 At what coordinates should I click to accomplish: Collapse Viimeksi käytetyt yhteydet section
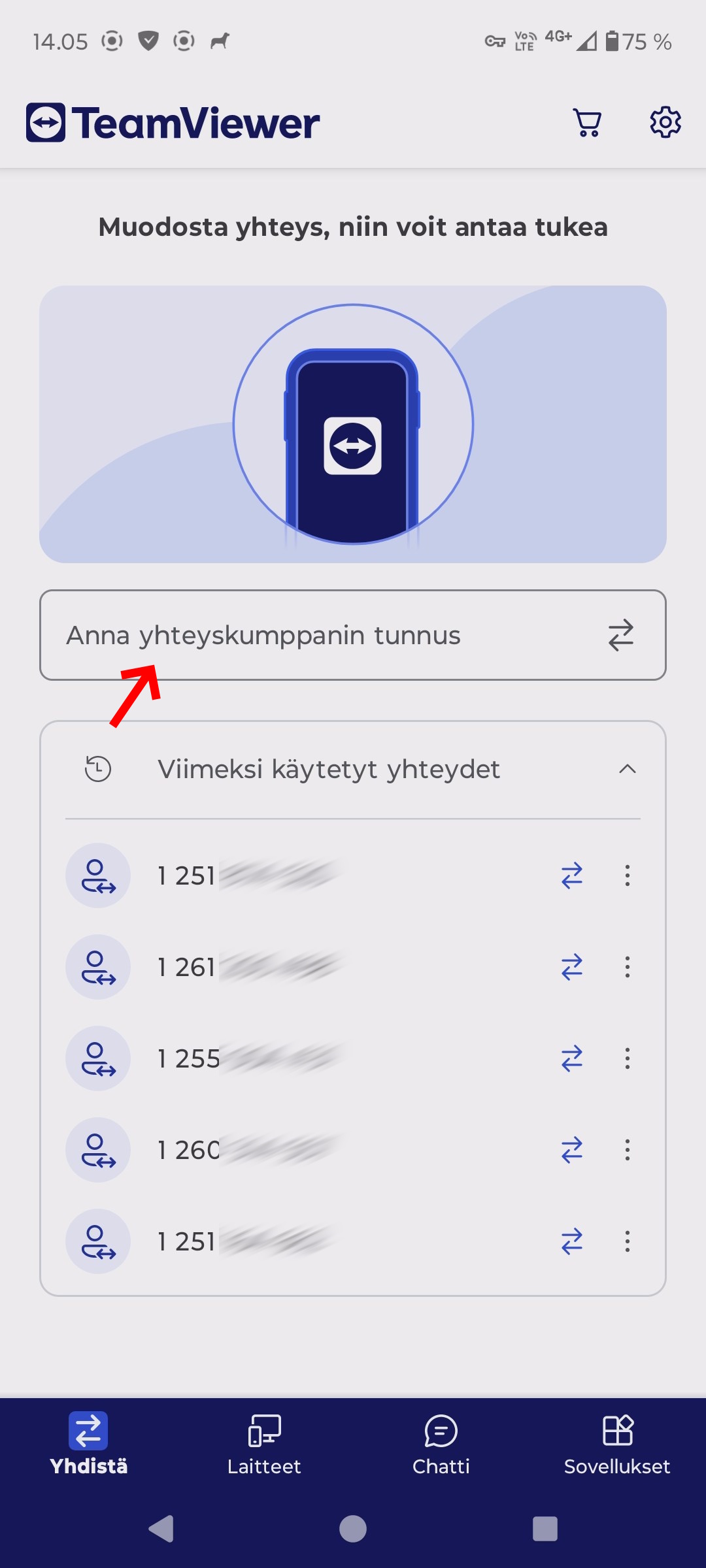point(627,769)
